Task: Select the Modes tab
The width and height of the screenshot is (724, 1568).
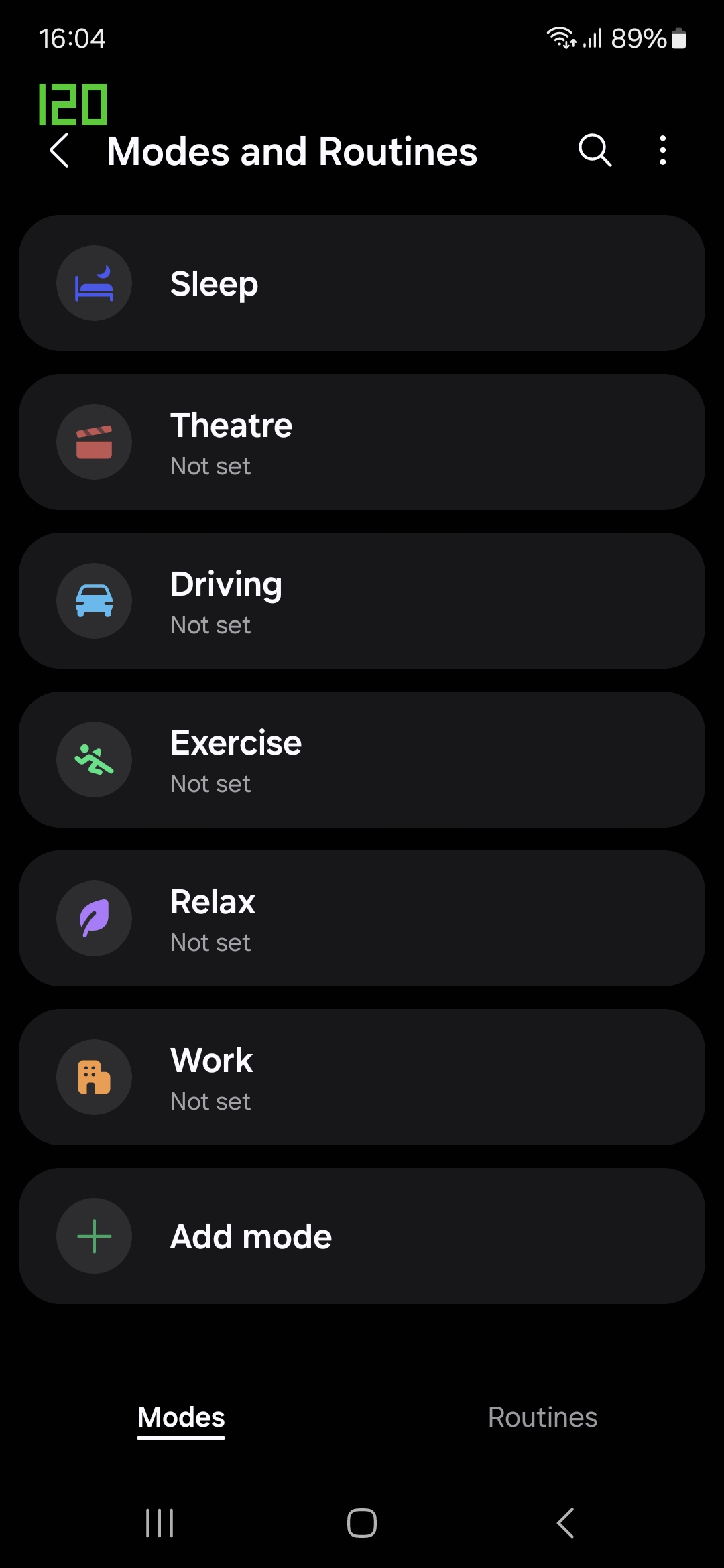Action: pyautogui.click(x=181, y=1417)
